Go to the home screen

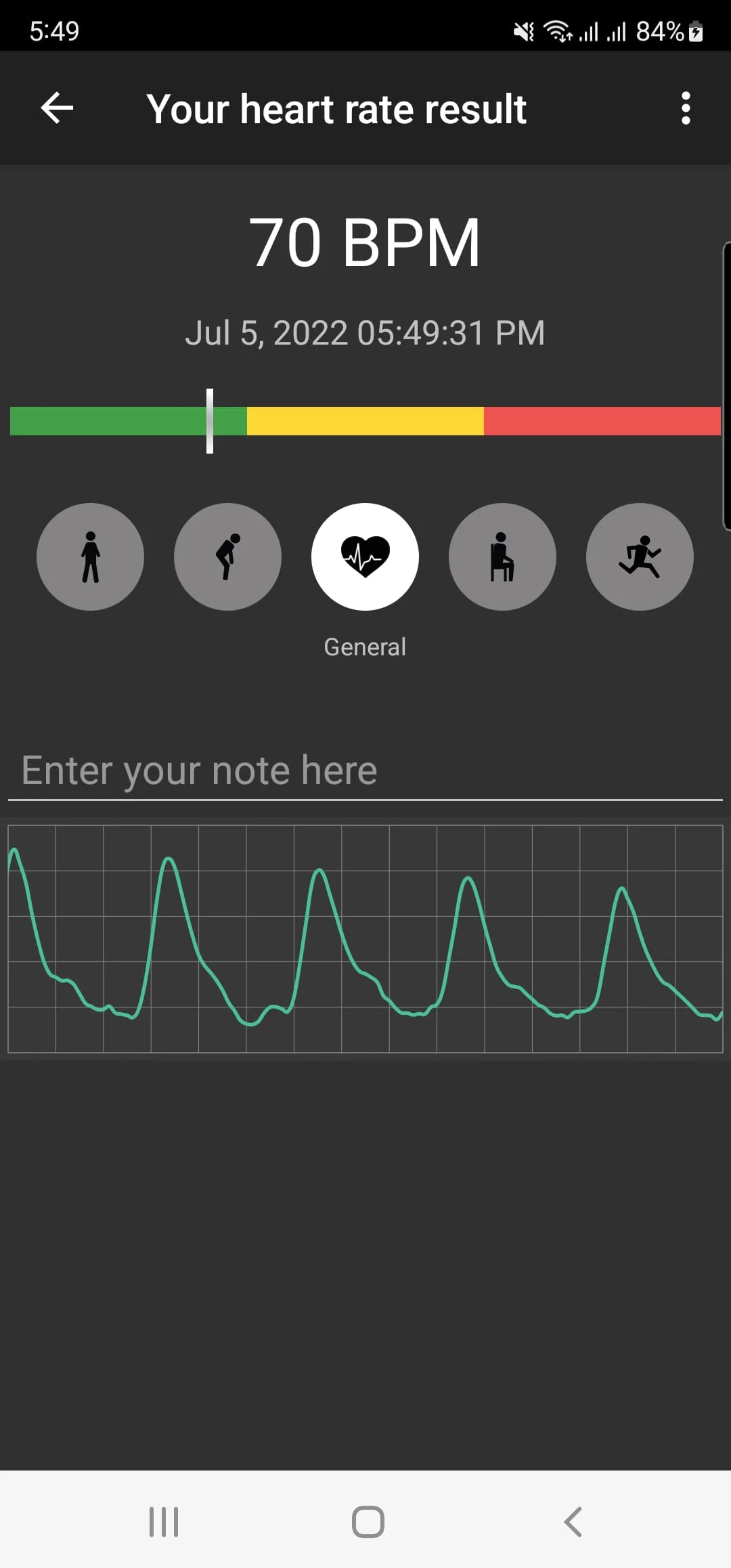(x=368, y=1522)
